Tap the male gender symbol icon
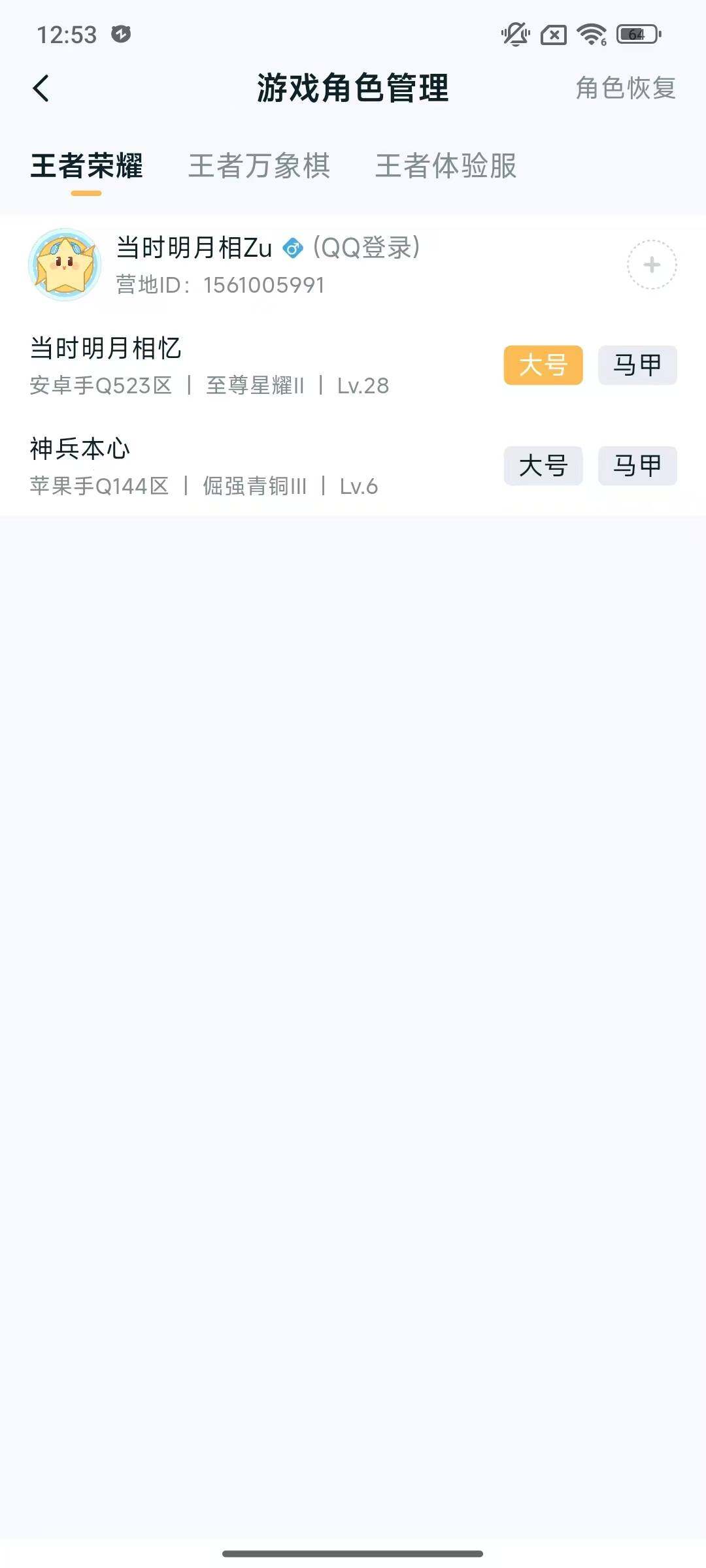Screen dimensions: 706x1568 [292, 247]
